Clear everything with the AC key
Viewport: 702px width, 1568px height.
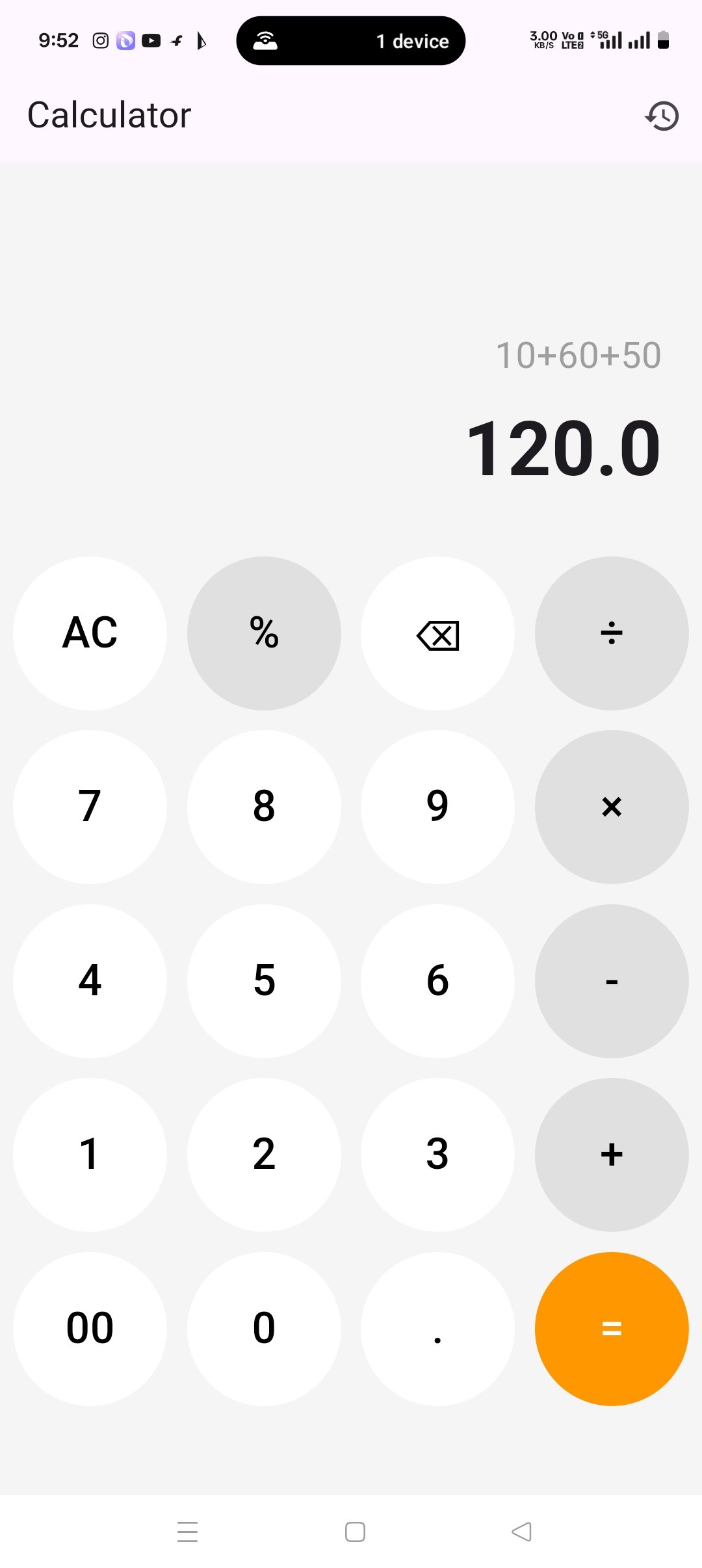point(90,633)
